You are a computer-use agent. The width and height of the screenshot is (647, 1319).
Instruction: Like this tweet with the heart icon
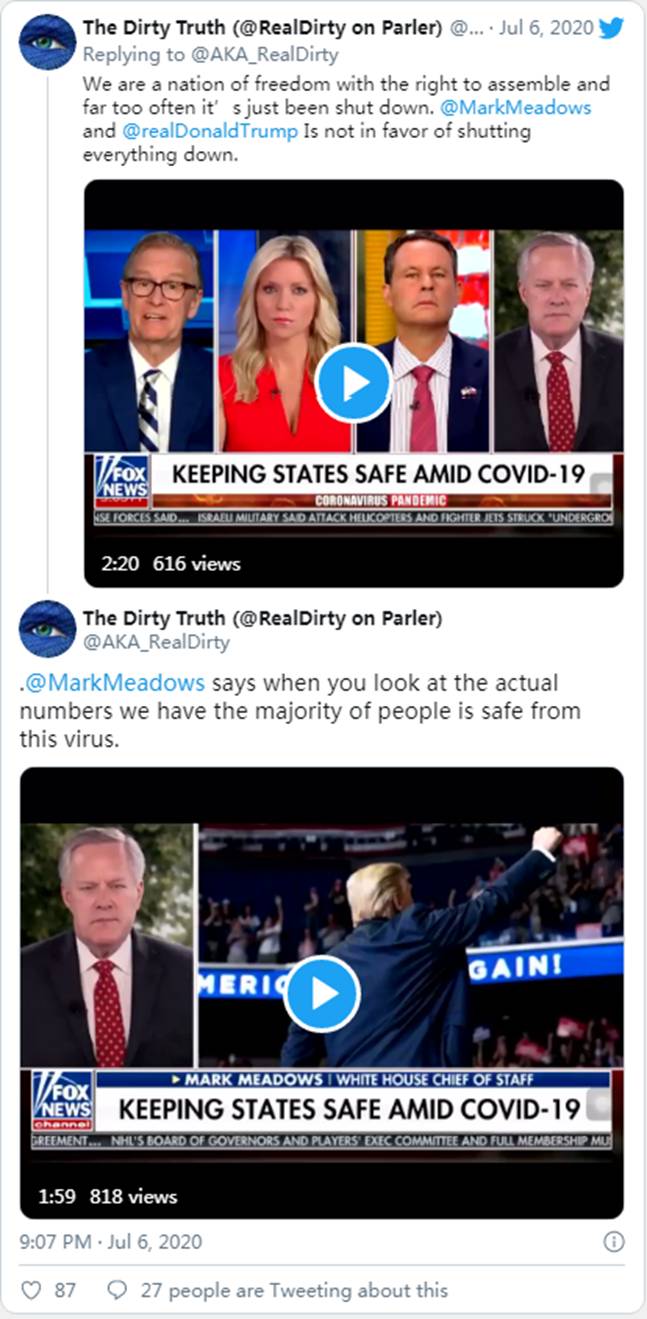32,1290
